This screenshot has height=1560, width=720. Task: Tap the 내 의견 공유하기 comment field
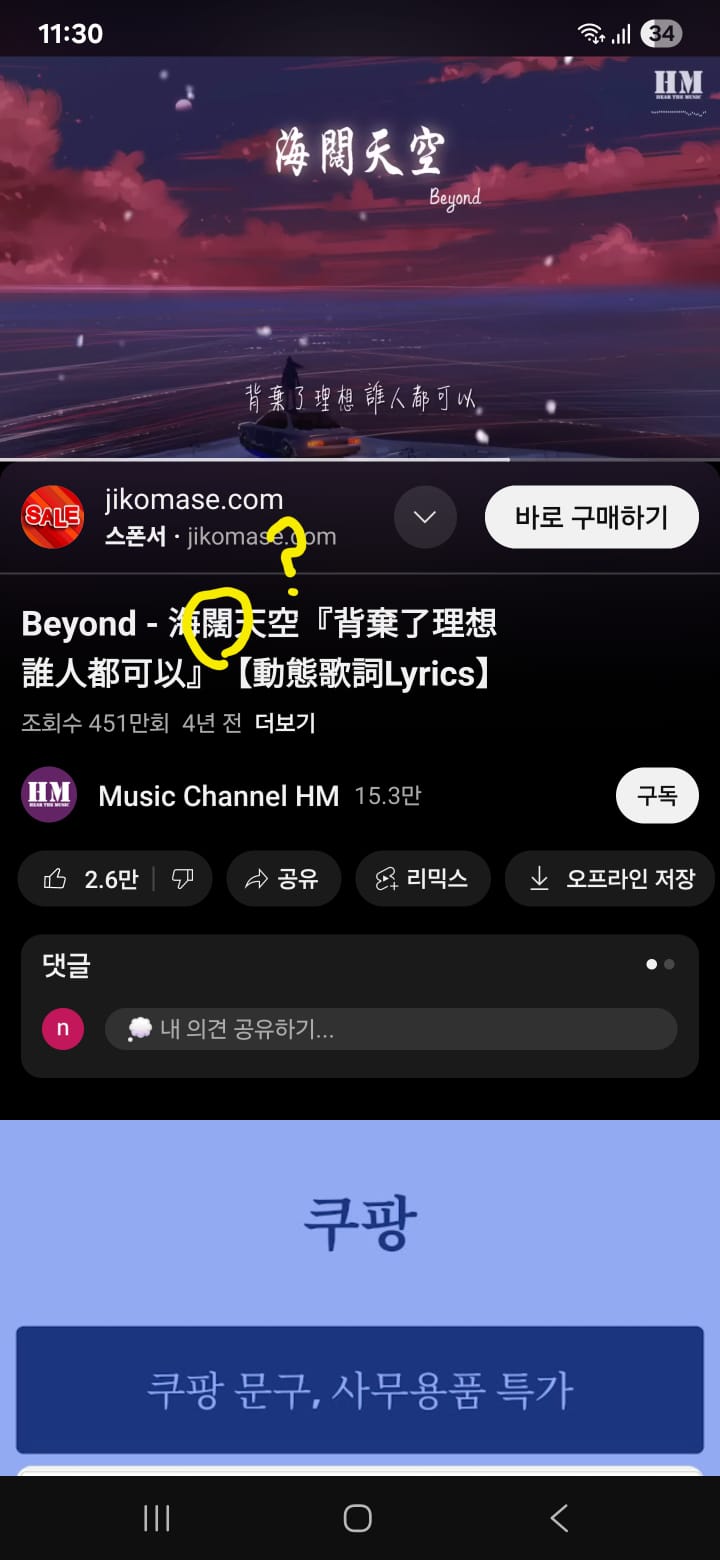[391, 1029]
